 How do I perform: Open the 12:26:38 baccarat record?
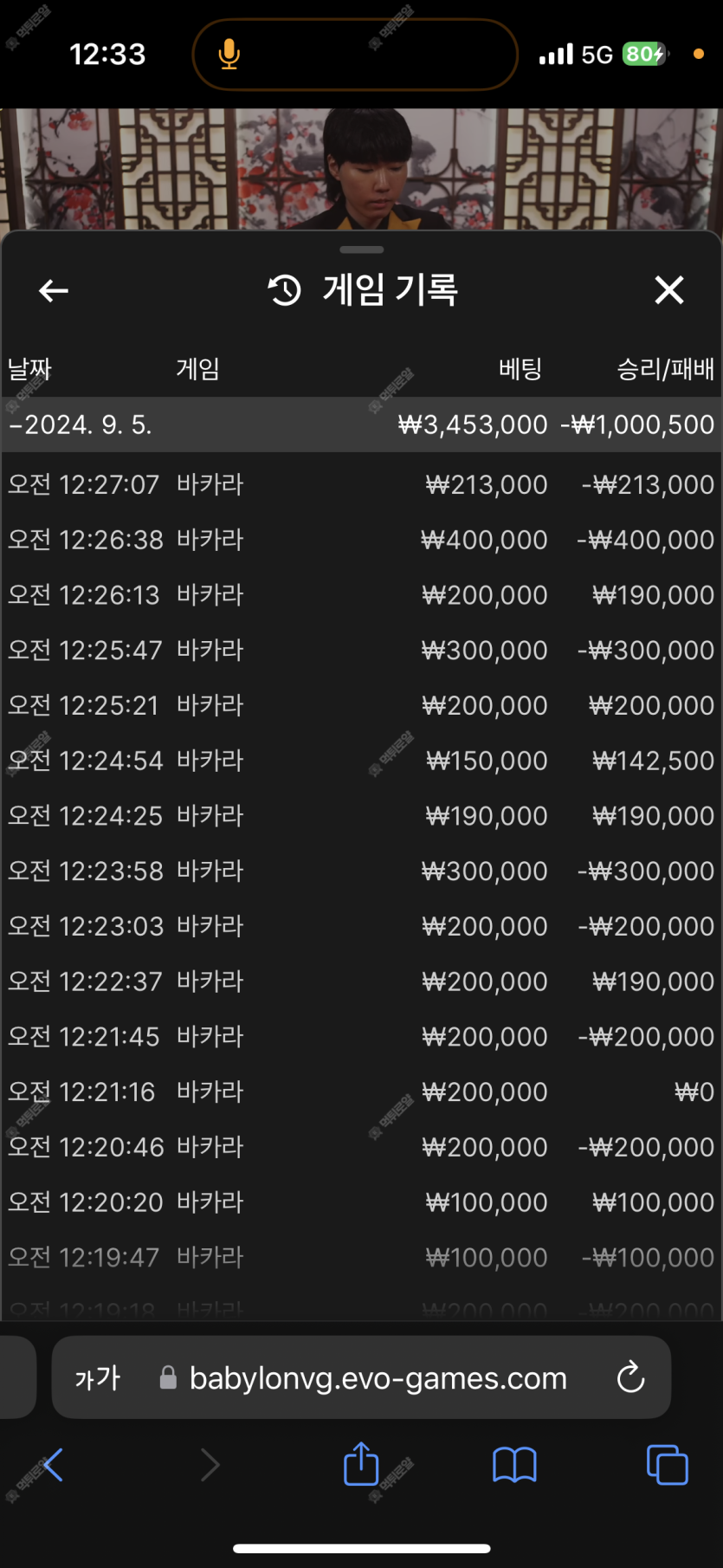362,540
